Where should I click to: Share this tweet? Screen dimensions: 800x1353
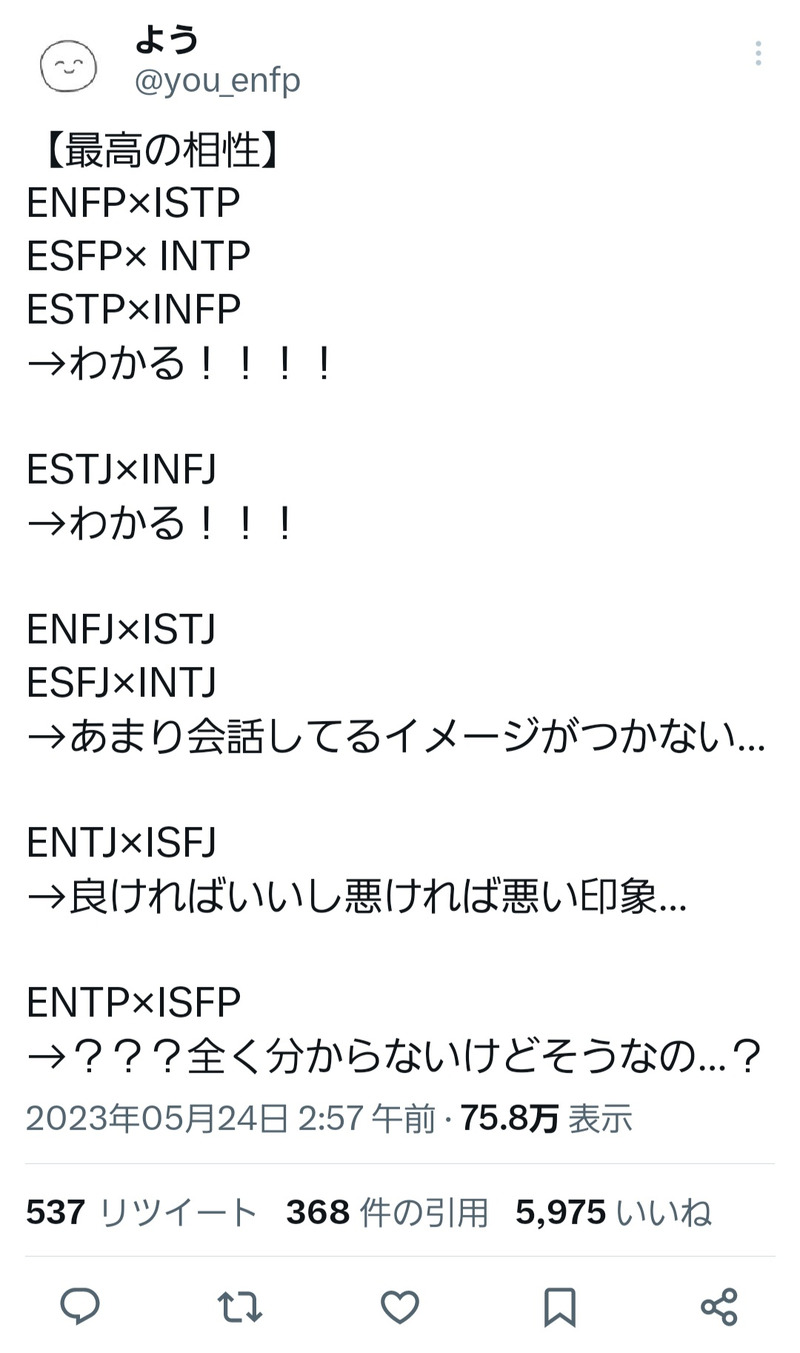point(719,1305)
